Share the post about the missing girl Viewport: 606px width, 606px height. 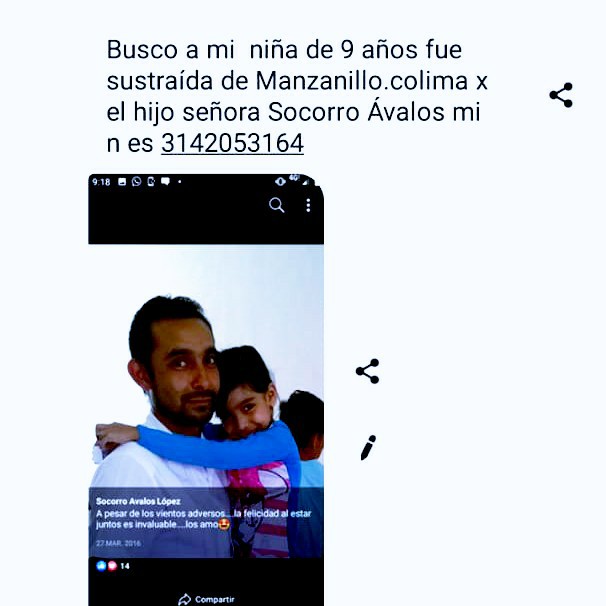point(561,95)
